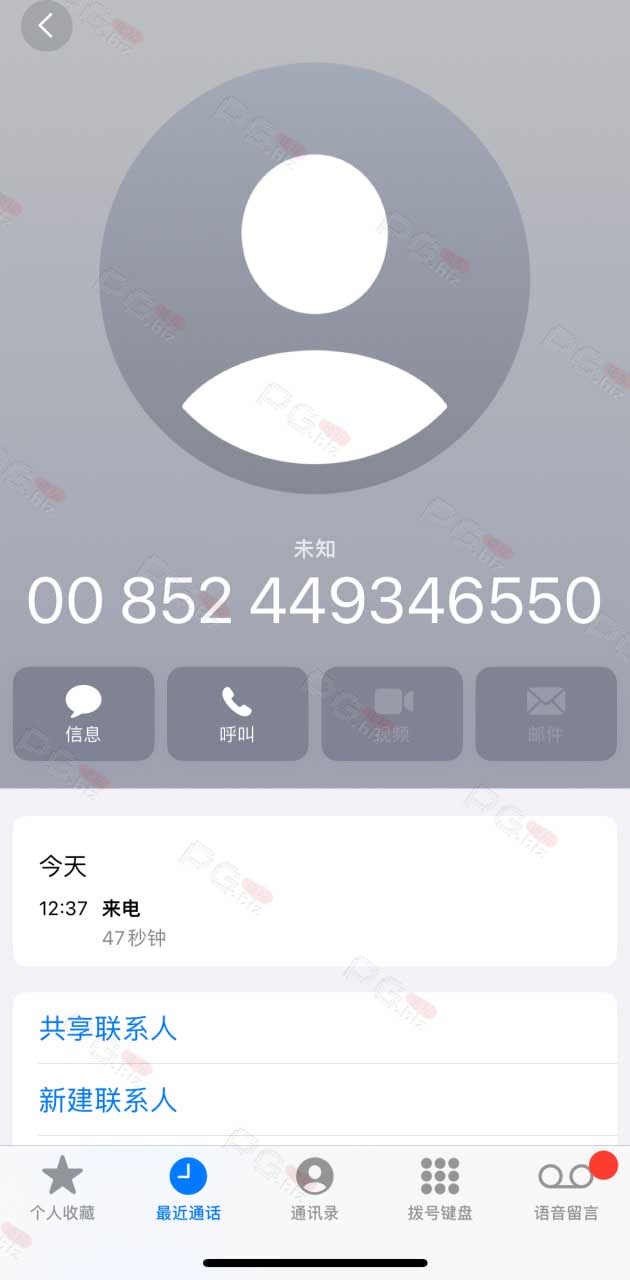Screen dimensions: 630x1280
Task: Go back using the top-left arrow
Action: point(46,26)
